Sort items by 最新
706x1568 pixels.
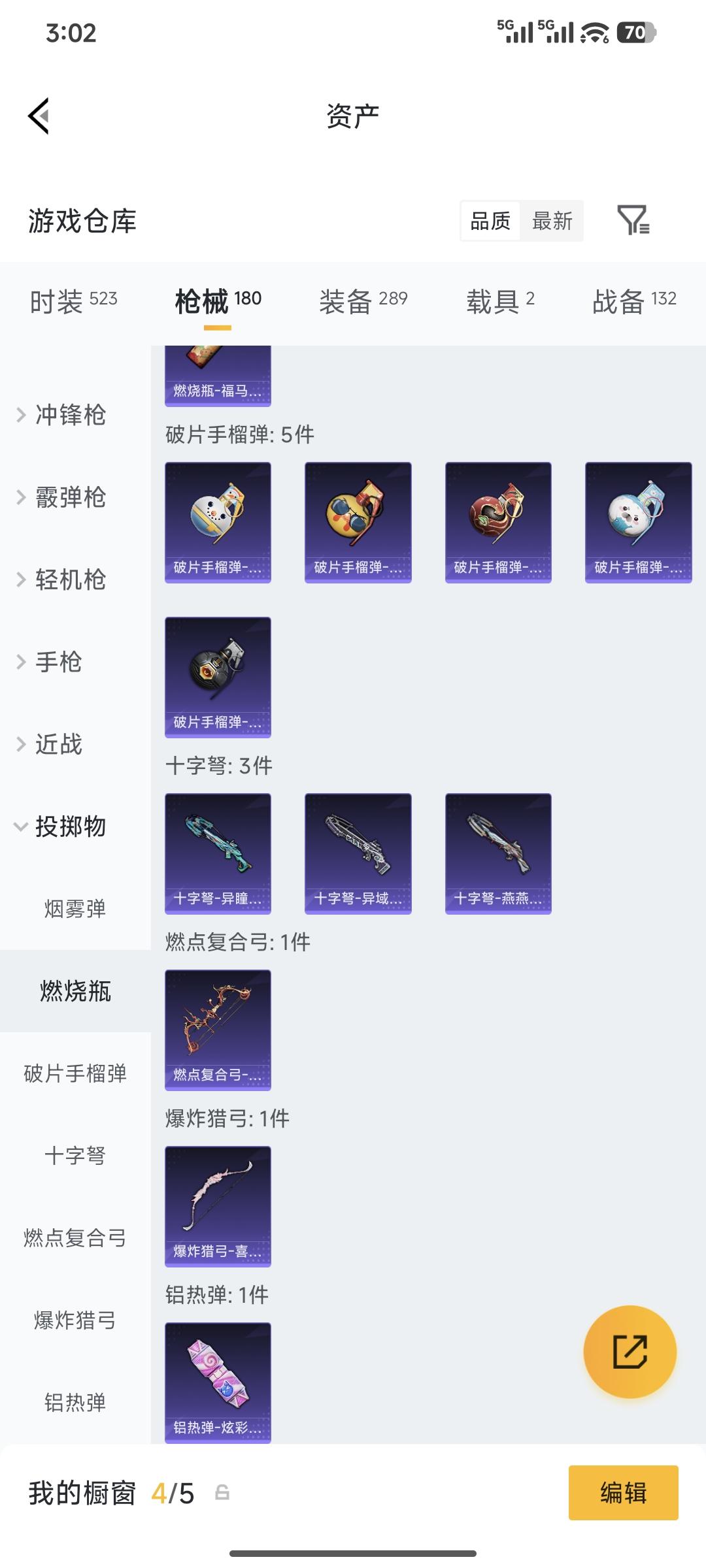coord(552,221)
